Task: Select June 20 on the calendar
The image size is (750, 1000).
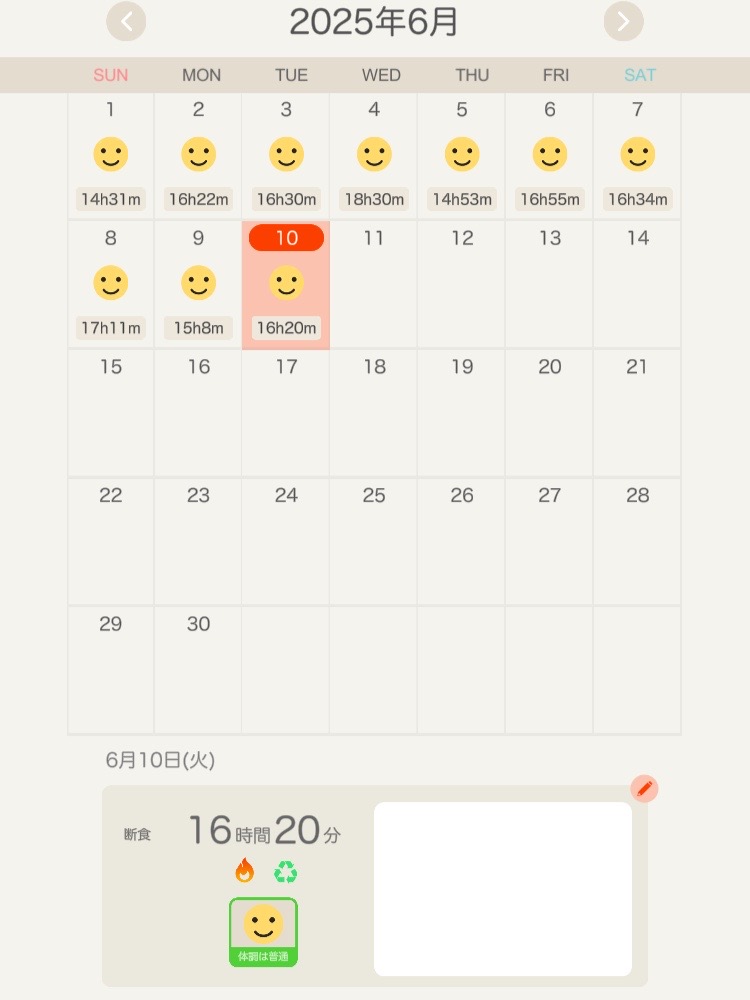Action: (549, 412)
